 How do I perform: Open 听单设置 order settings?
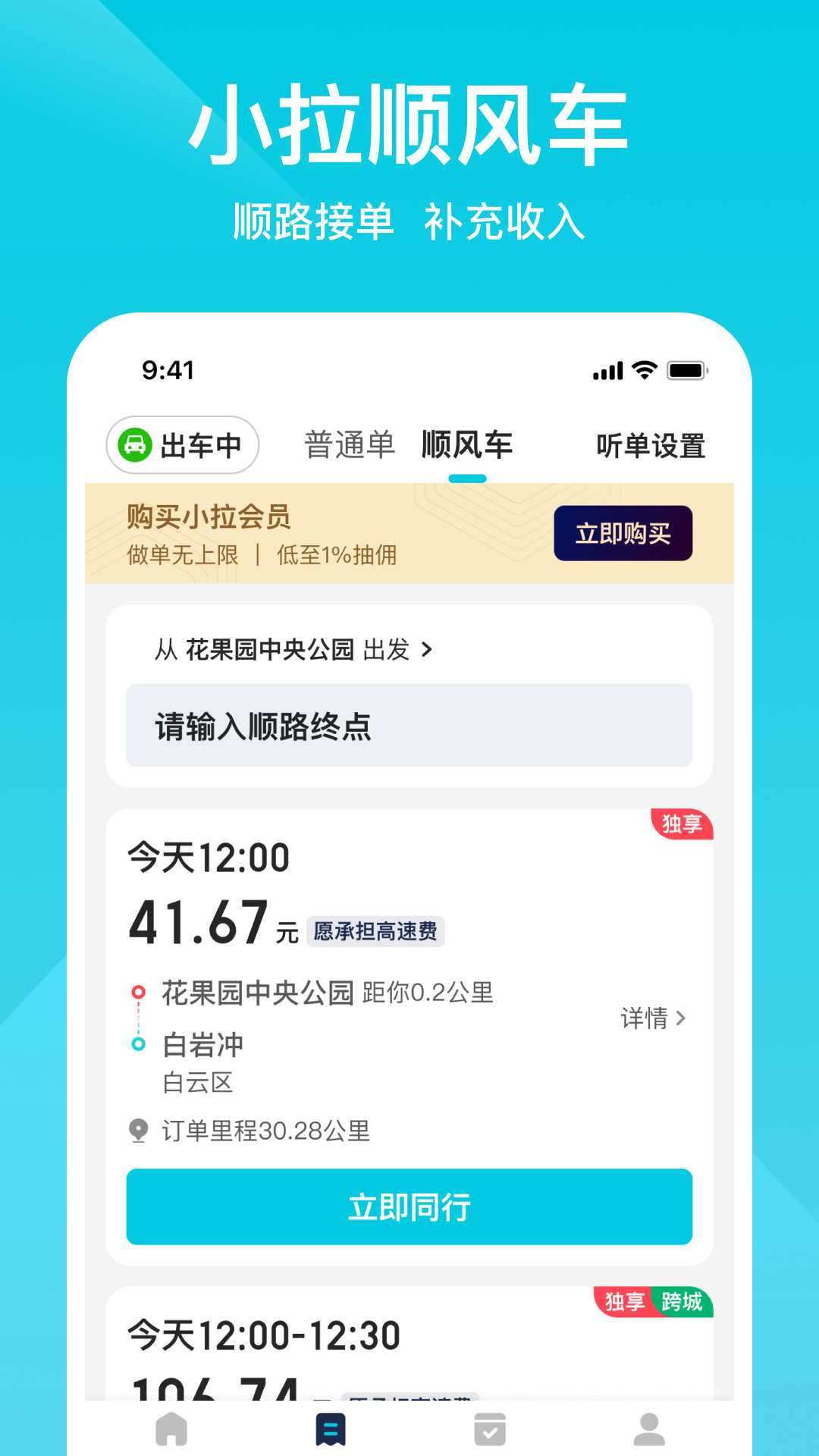(652, 447)
